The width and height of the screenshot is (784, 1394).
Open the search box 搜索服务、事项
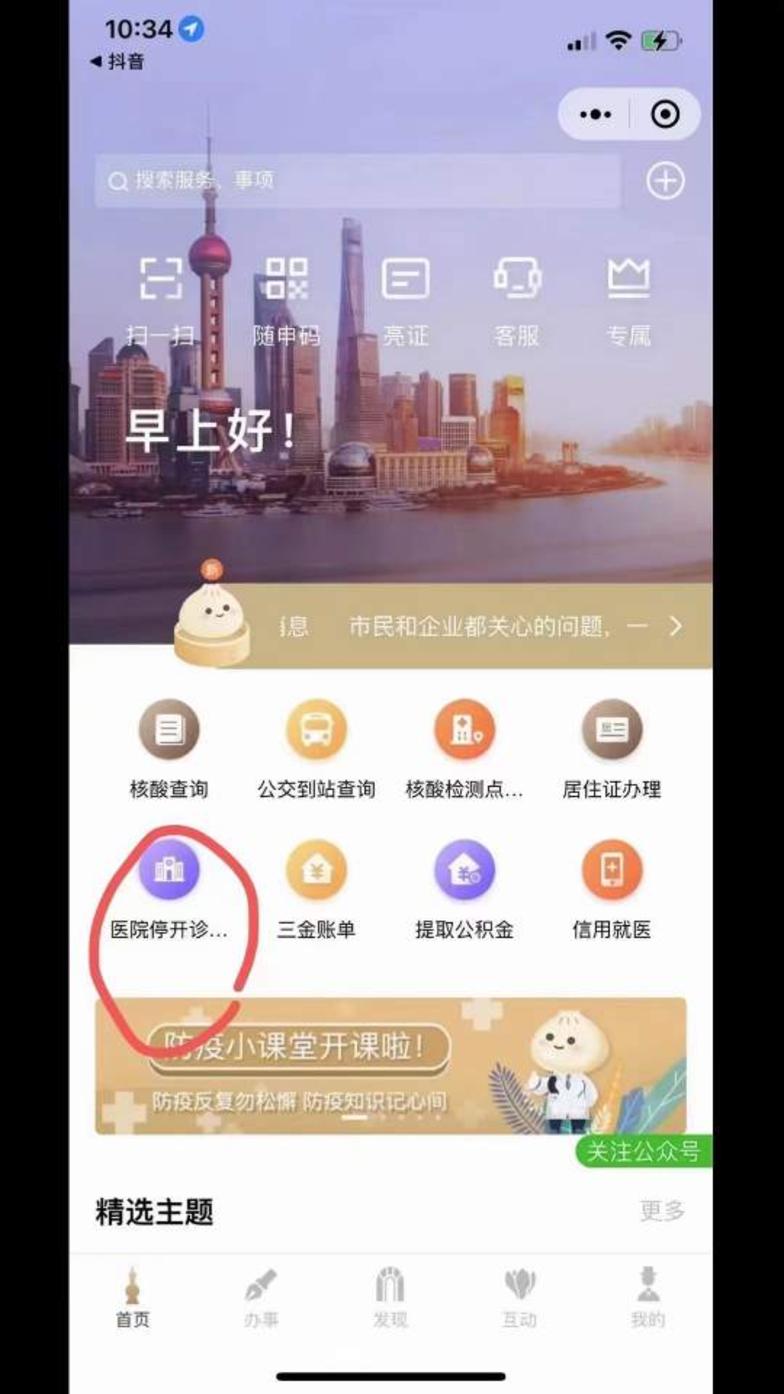(x=357, y=181)
